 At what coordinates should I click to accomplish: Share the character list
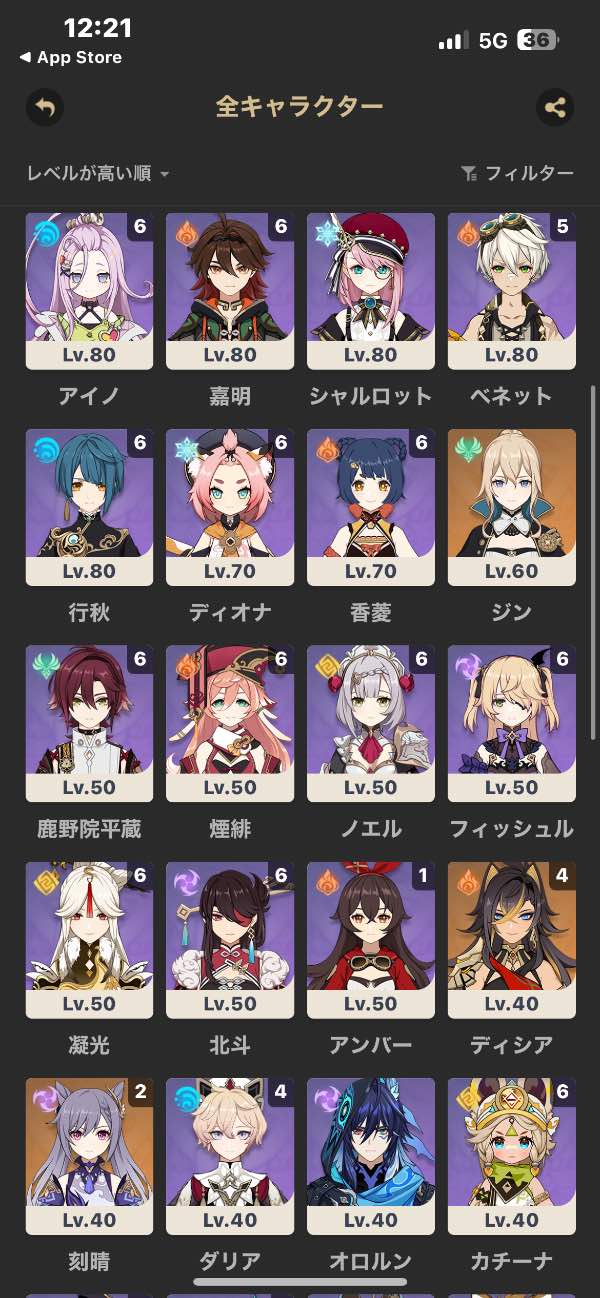coord(555,107)
